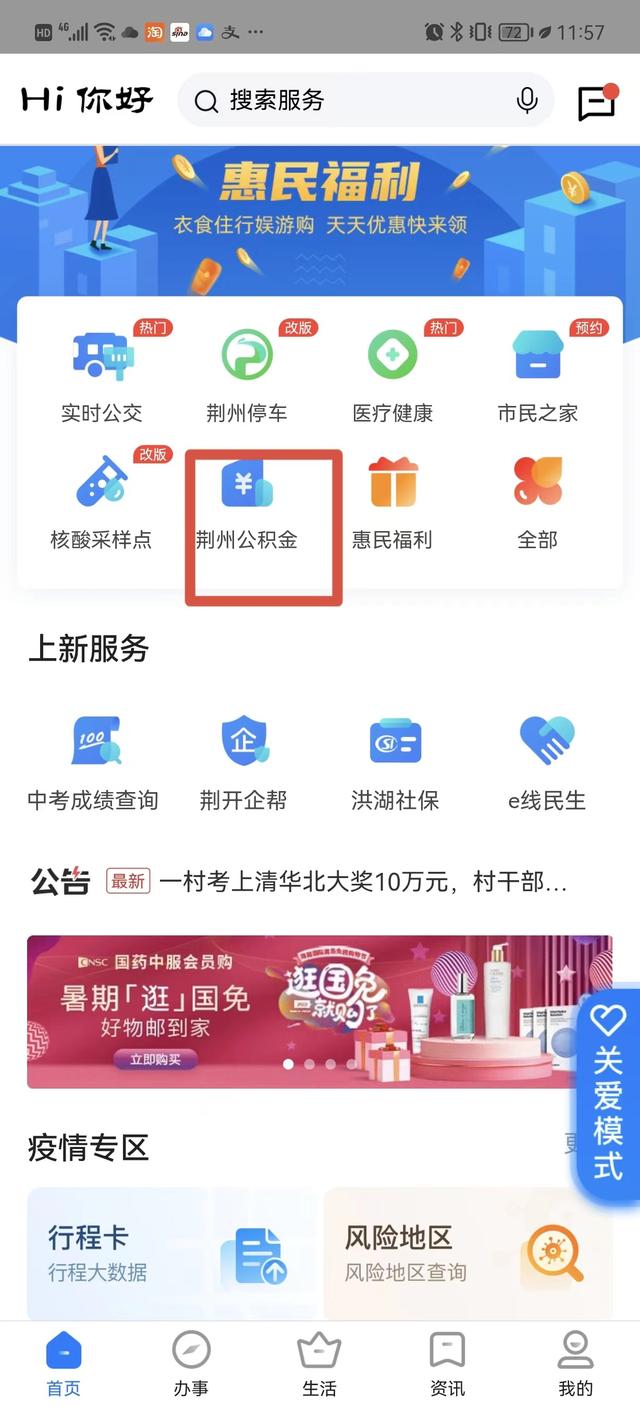Image resolution: width=640 pixels, height=1407 pixels.
Task: Open the 国药中服会员购 ad banner
Action: tap(300, 1012)
